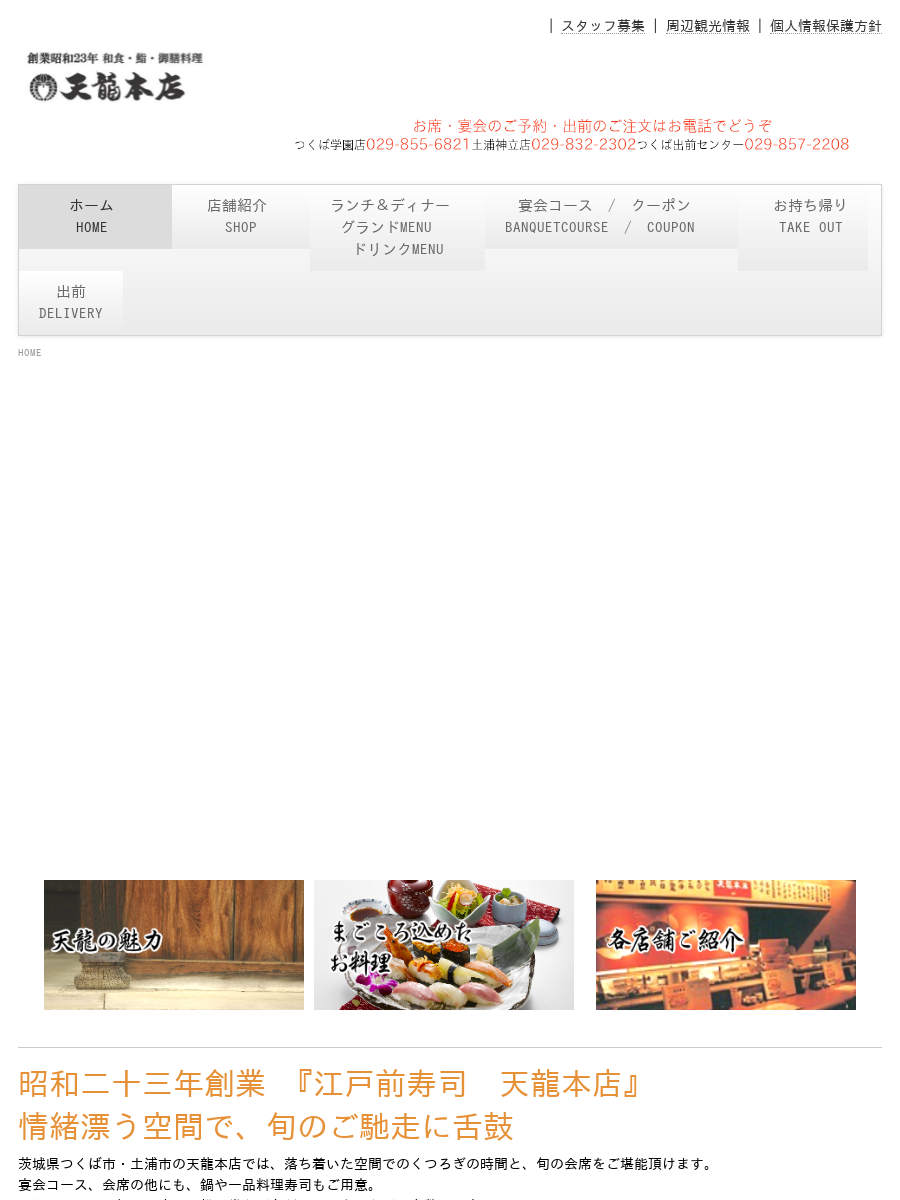Viewport: 900px width, 1200px height.
Task: Open the 周辺観光情報 link
Action: [708, 26]
